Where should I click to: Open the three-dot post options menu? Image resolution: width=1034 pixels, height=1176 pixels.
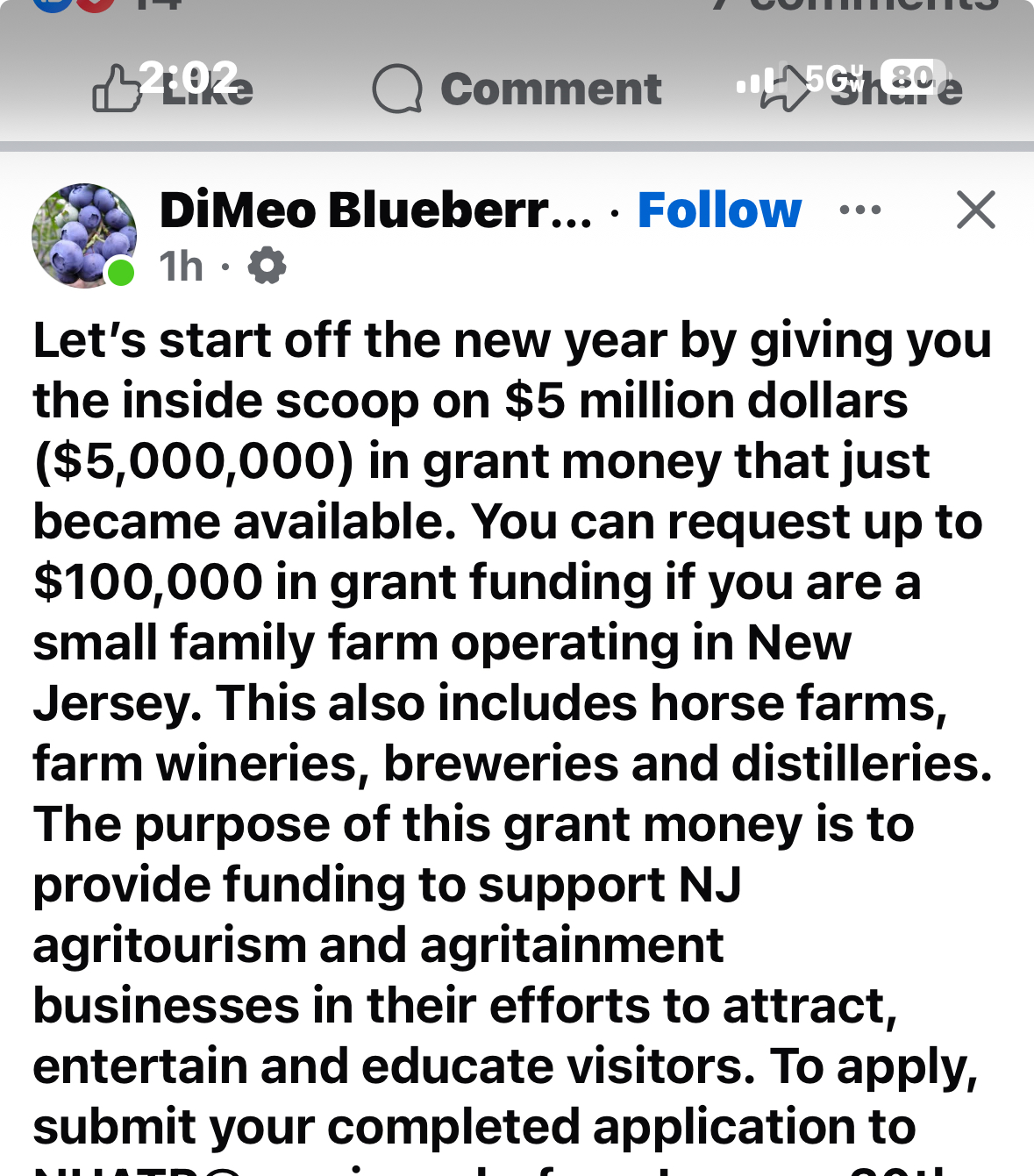[x=859, y=210]
